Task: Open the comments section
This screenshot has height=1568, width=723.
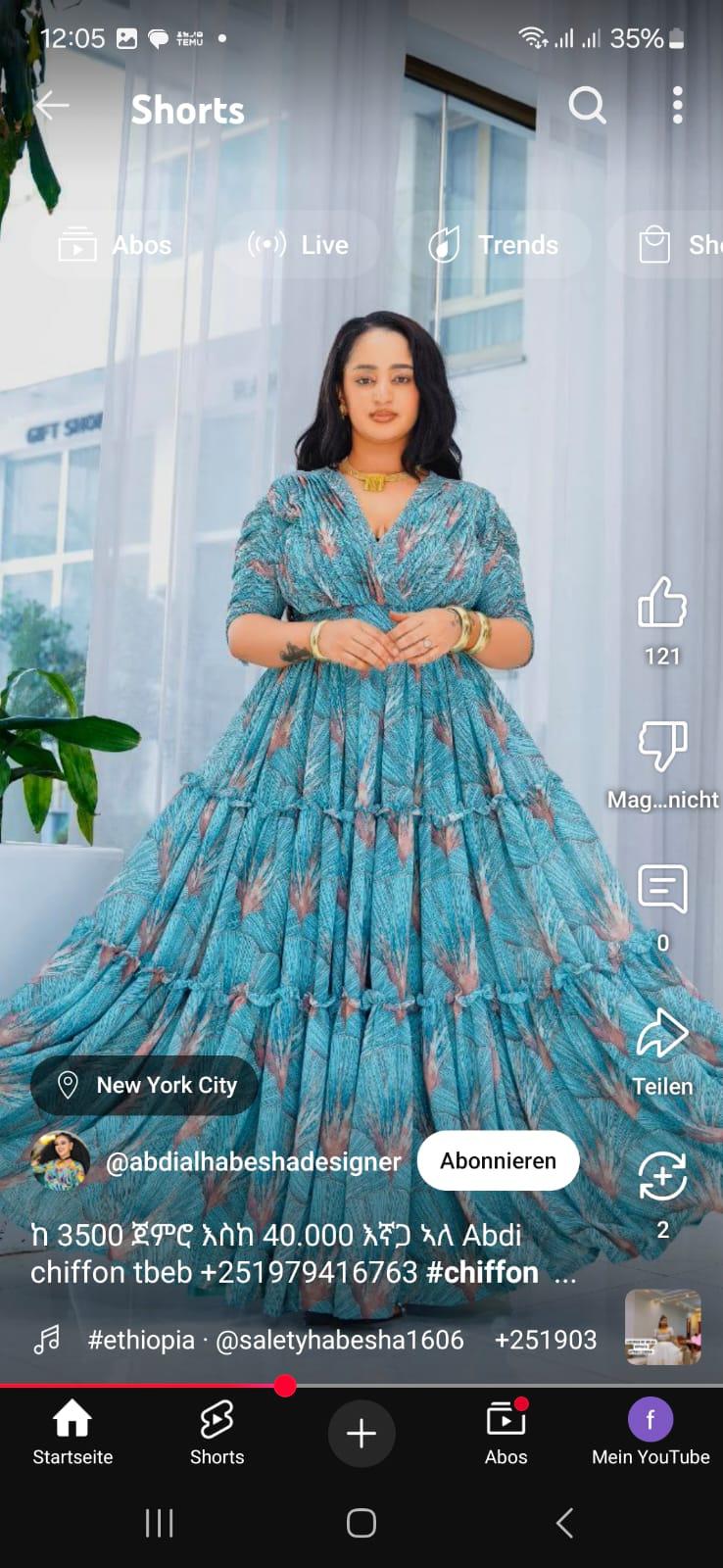Action: (x=662, y=890)
